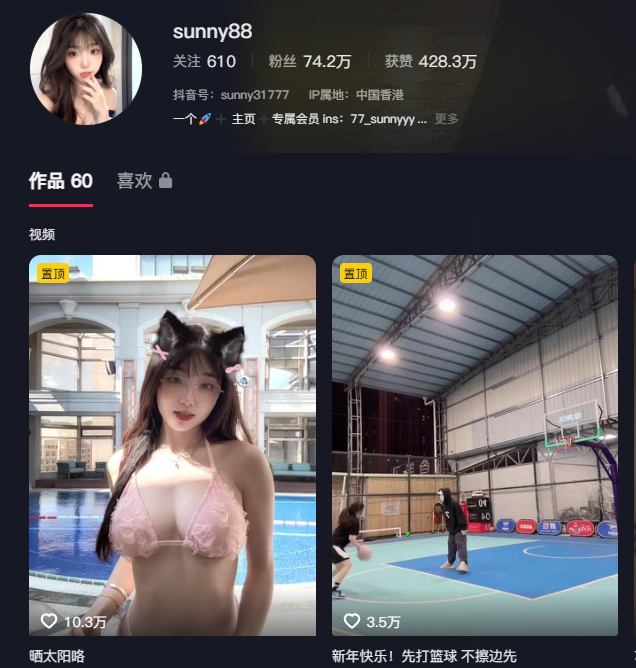636x668 pixels.
Task: Open the pinned basketball video 新年快乐
Action: [x=475, y=445]
